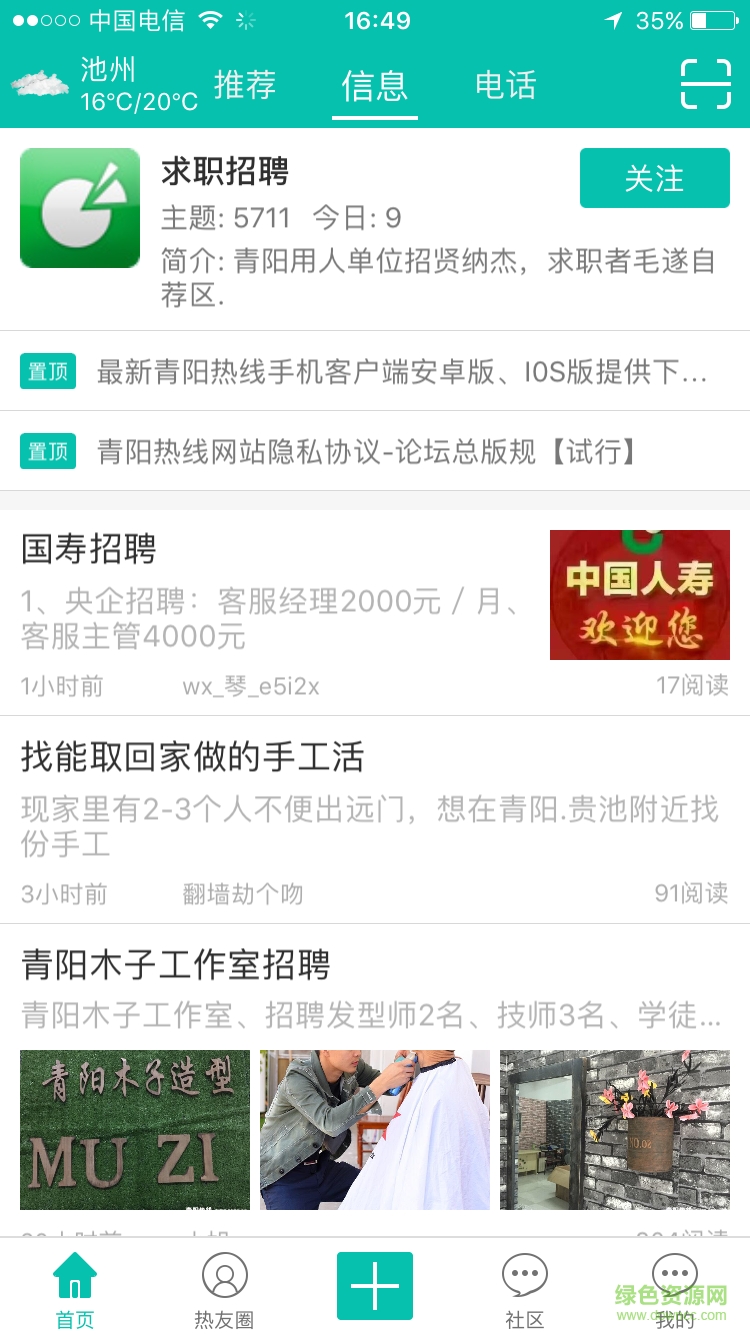Open the MU ZI studio photo thumbnail
Screen dimensions: 750x1334
[134, 1128]
